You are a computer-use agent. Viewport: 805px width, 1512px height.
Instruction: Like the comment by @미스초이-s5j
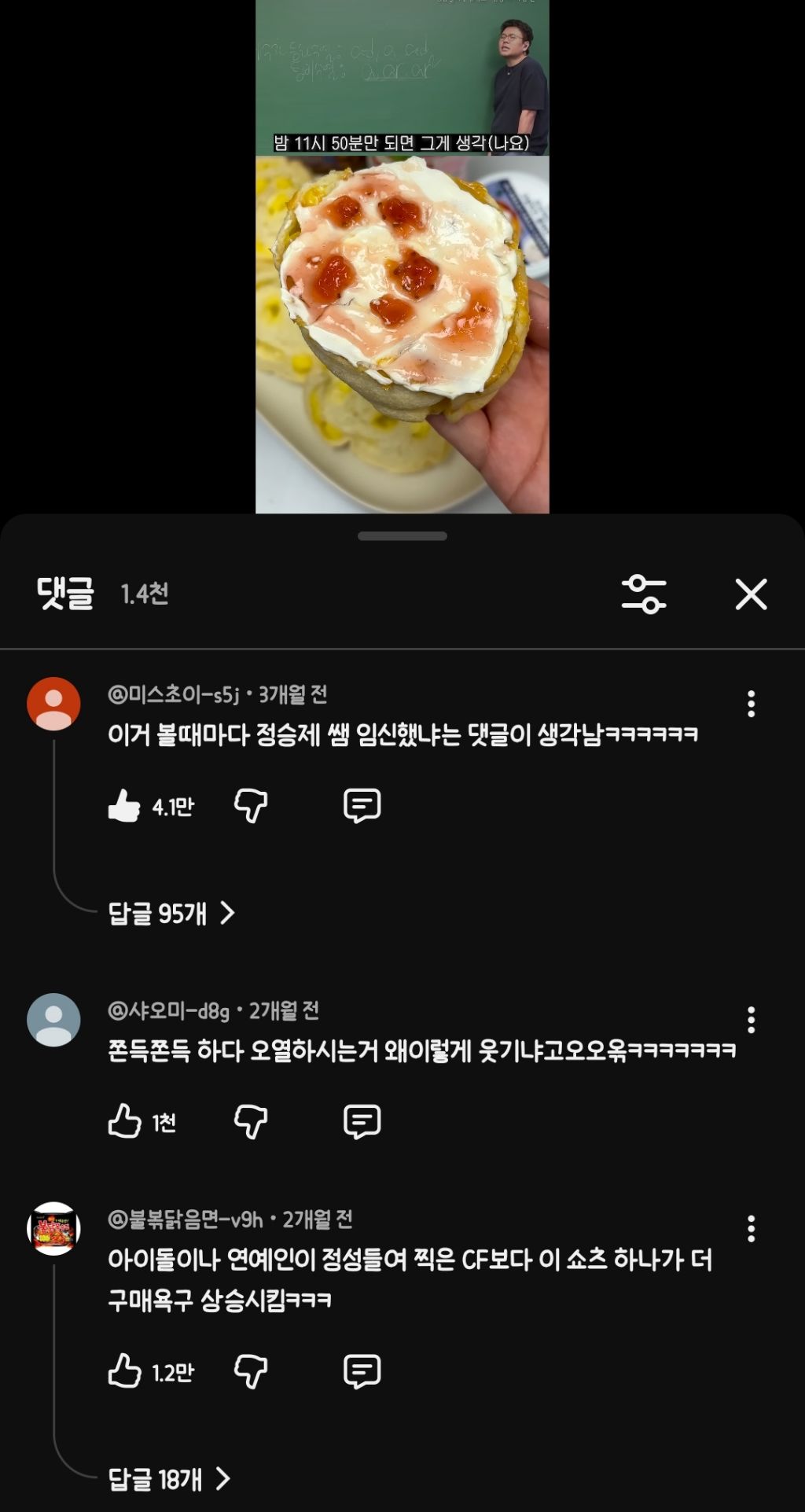tap(124, 806)
